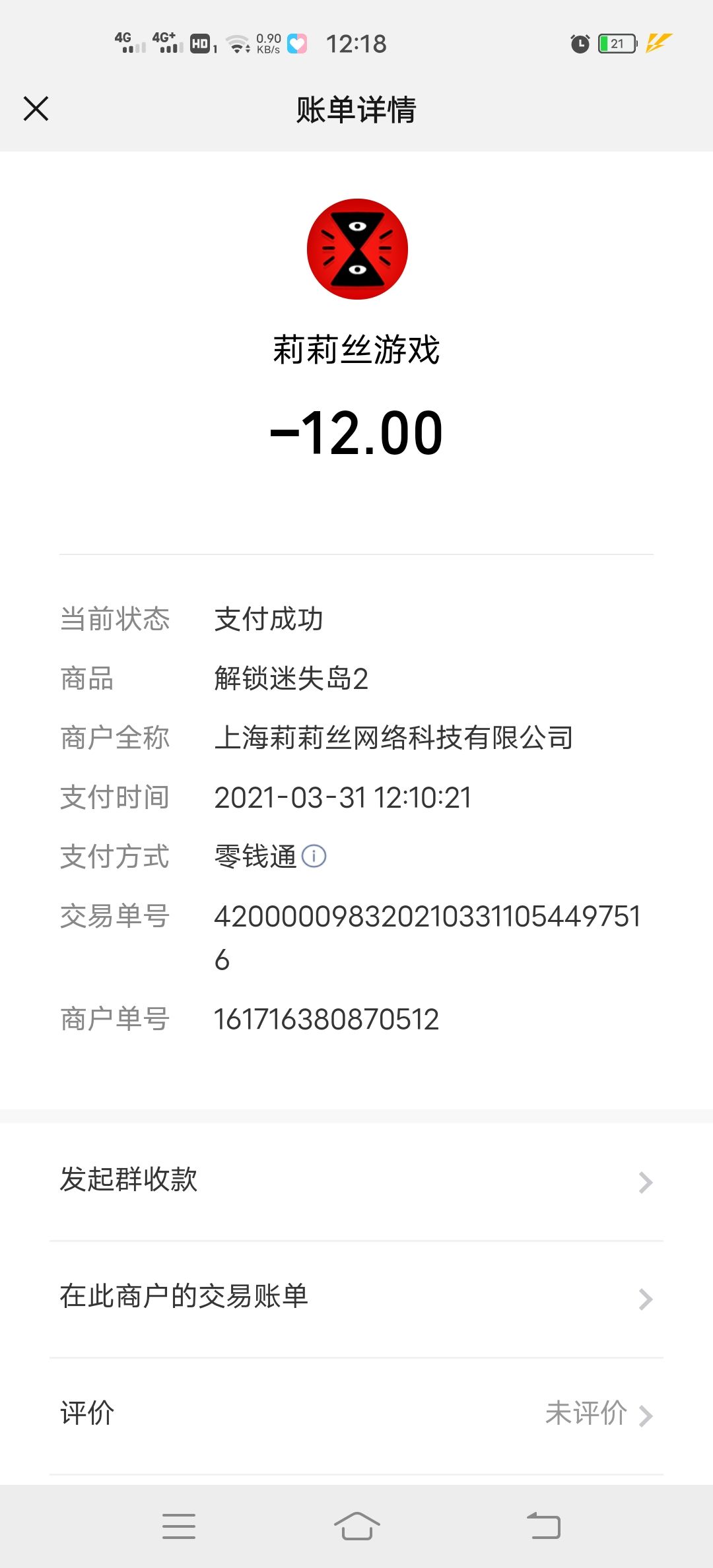Tap the lightning charging icon in status bar
Image resolution: width=713 pixels, height=1568 pixels.
(657, 44)
